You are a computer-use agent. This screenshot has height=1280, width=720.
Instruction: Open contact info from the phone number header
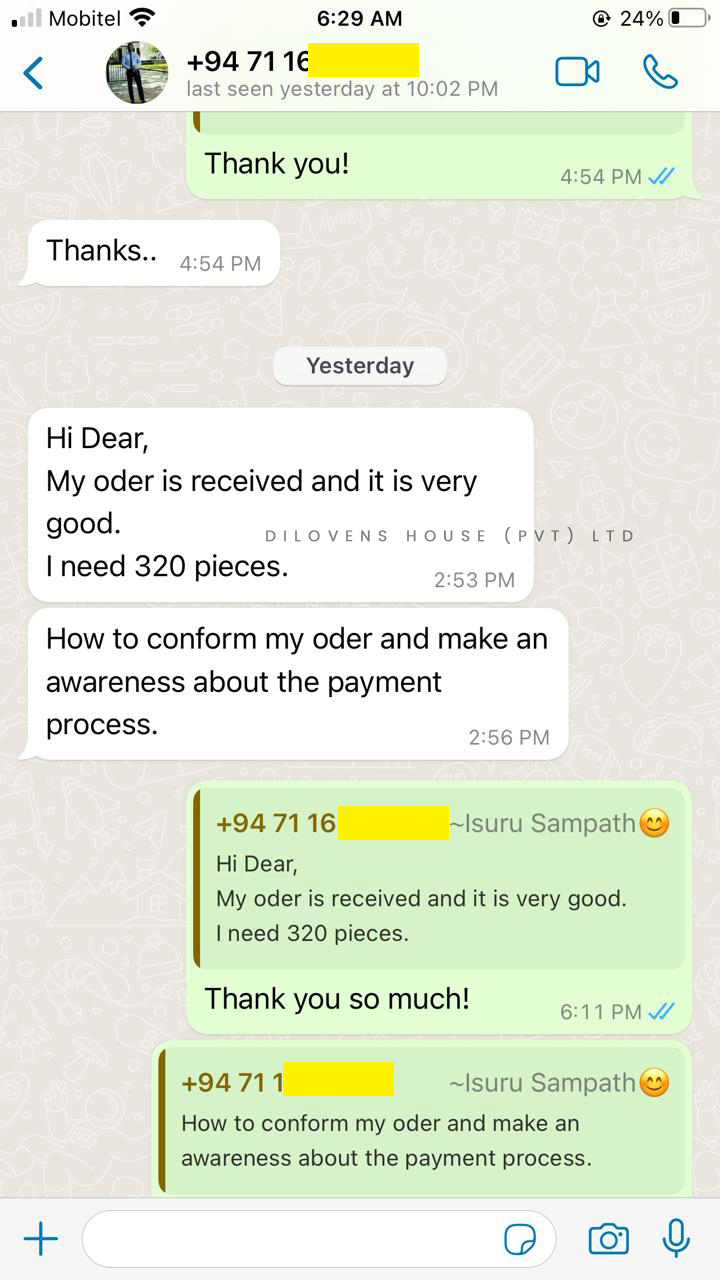coord(341,72)
